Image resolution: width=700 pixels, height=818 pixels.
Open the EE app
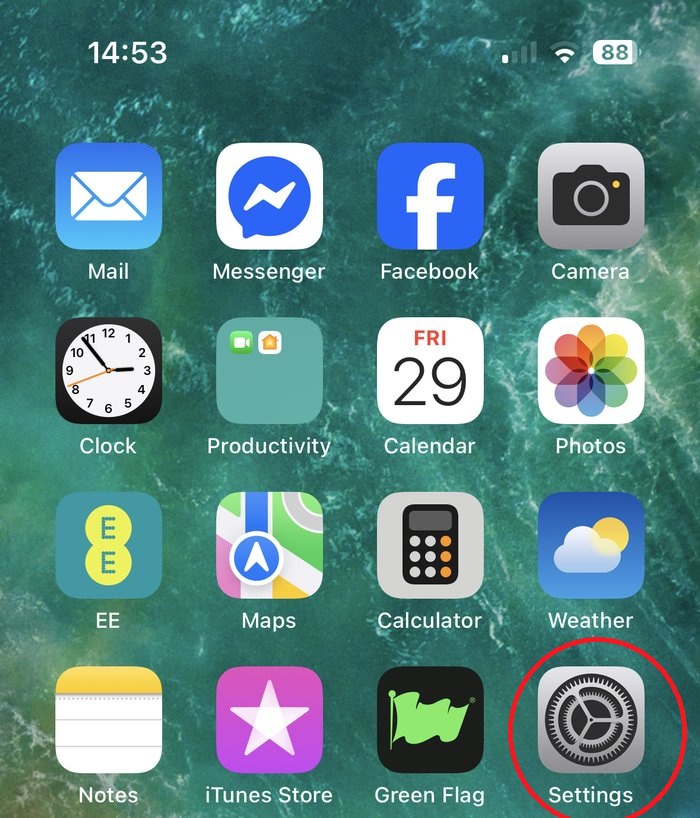click(108, 545)
